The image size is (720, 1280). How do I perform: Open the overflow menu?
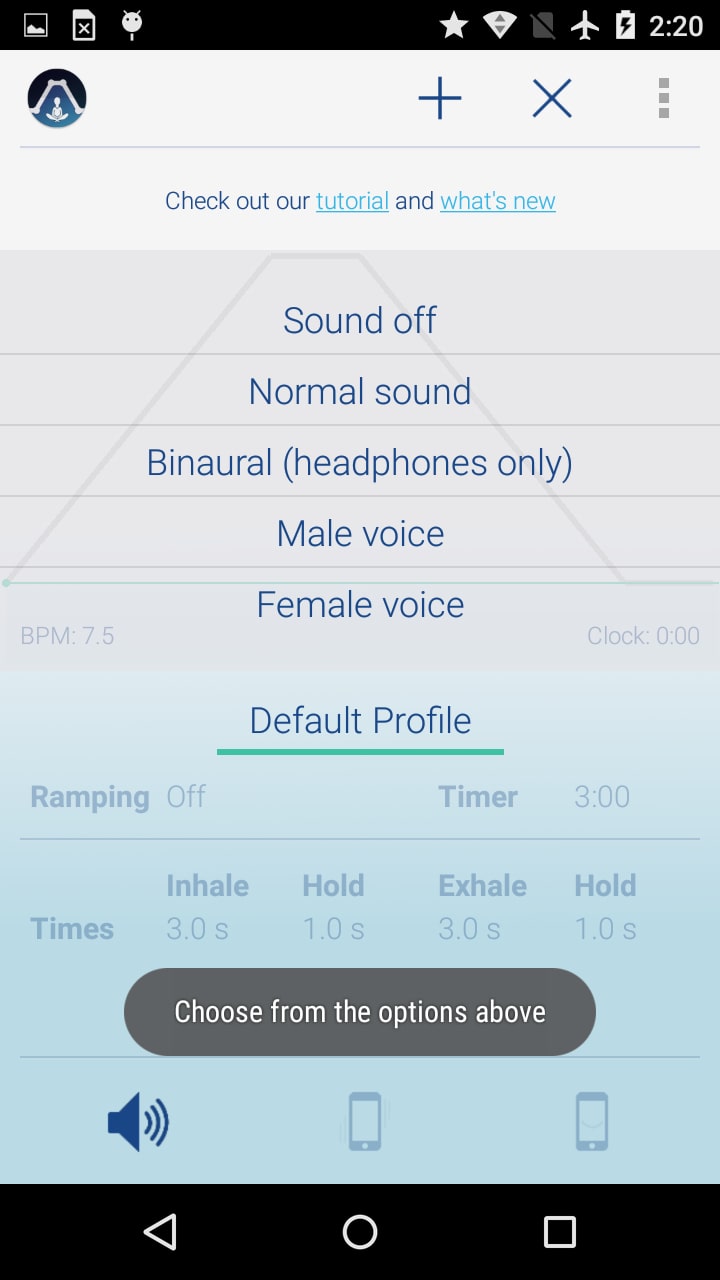tap(663, 99)
